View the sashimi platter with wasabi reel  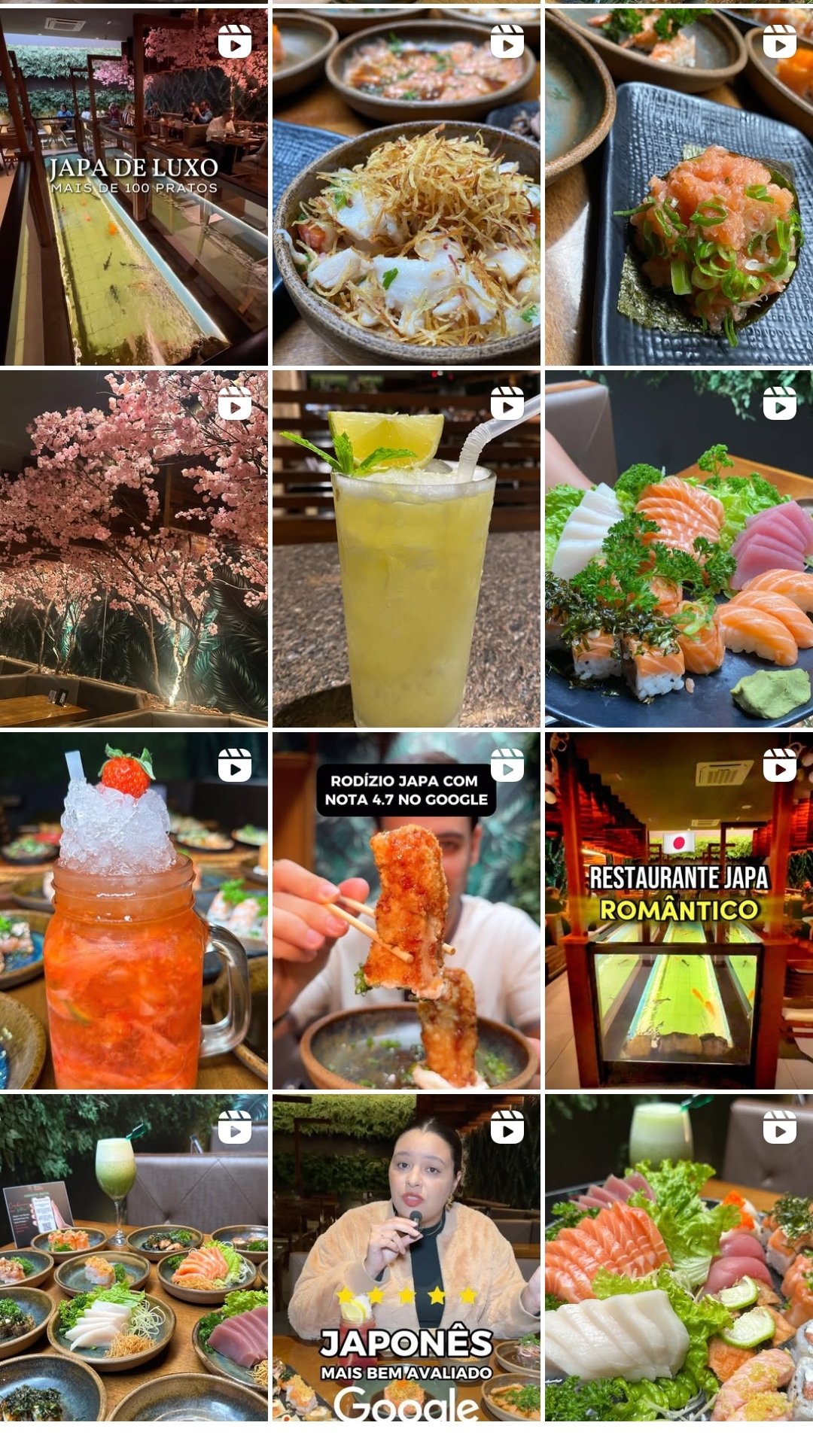pos(679,548)
